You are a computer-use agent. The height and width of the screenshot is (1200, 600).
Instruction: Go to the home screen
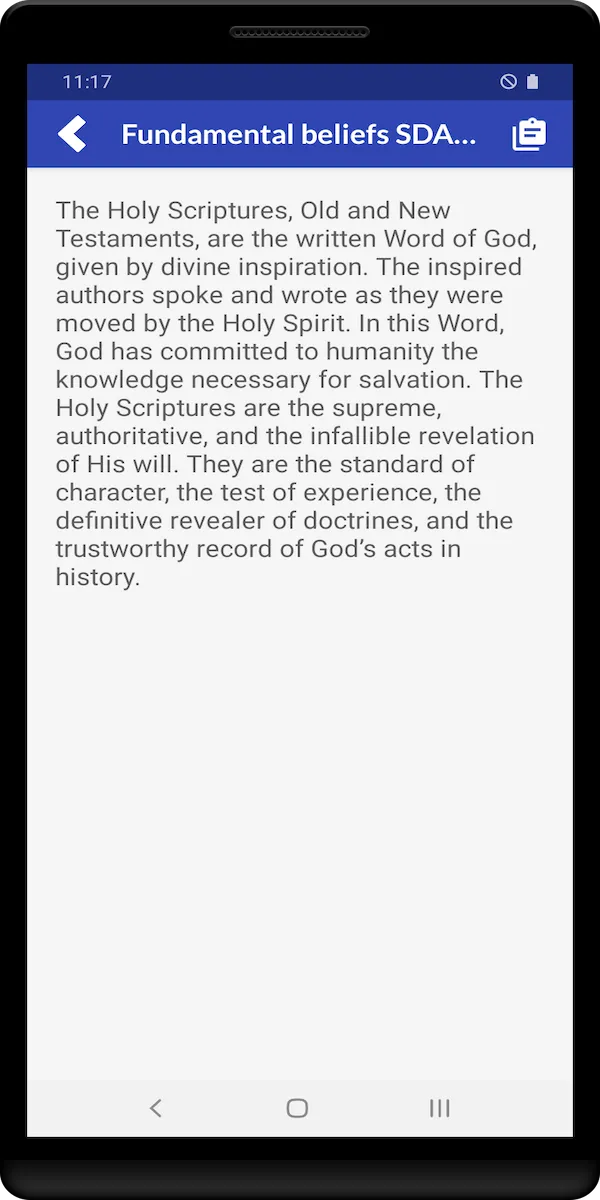pyautogui.click(x=297, y=1107)
